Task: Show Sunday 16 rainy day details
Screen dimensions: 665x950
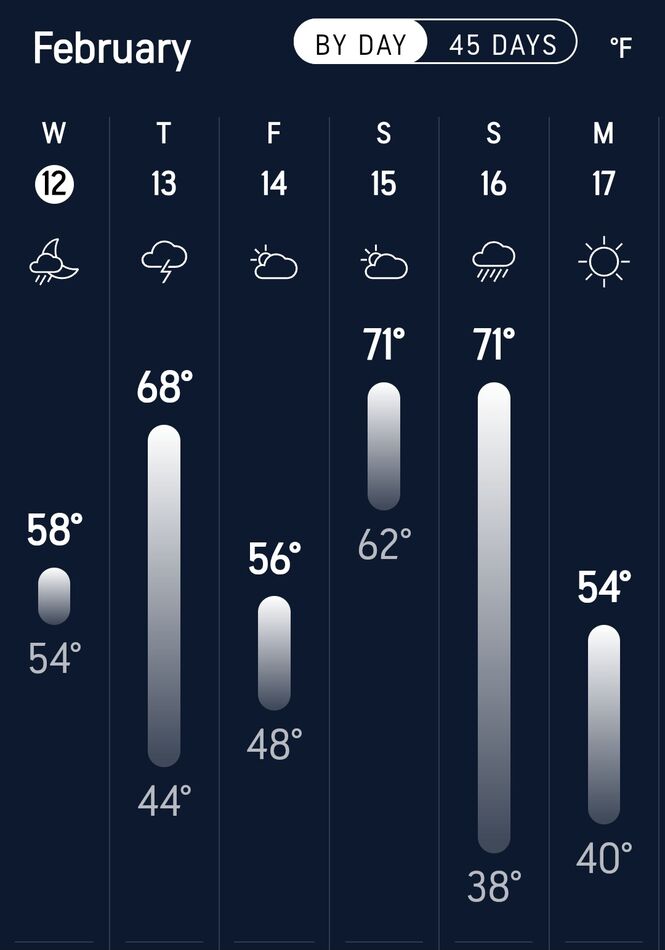Action: 494,184
